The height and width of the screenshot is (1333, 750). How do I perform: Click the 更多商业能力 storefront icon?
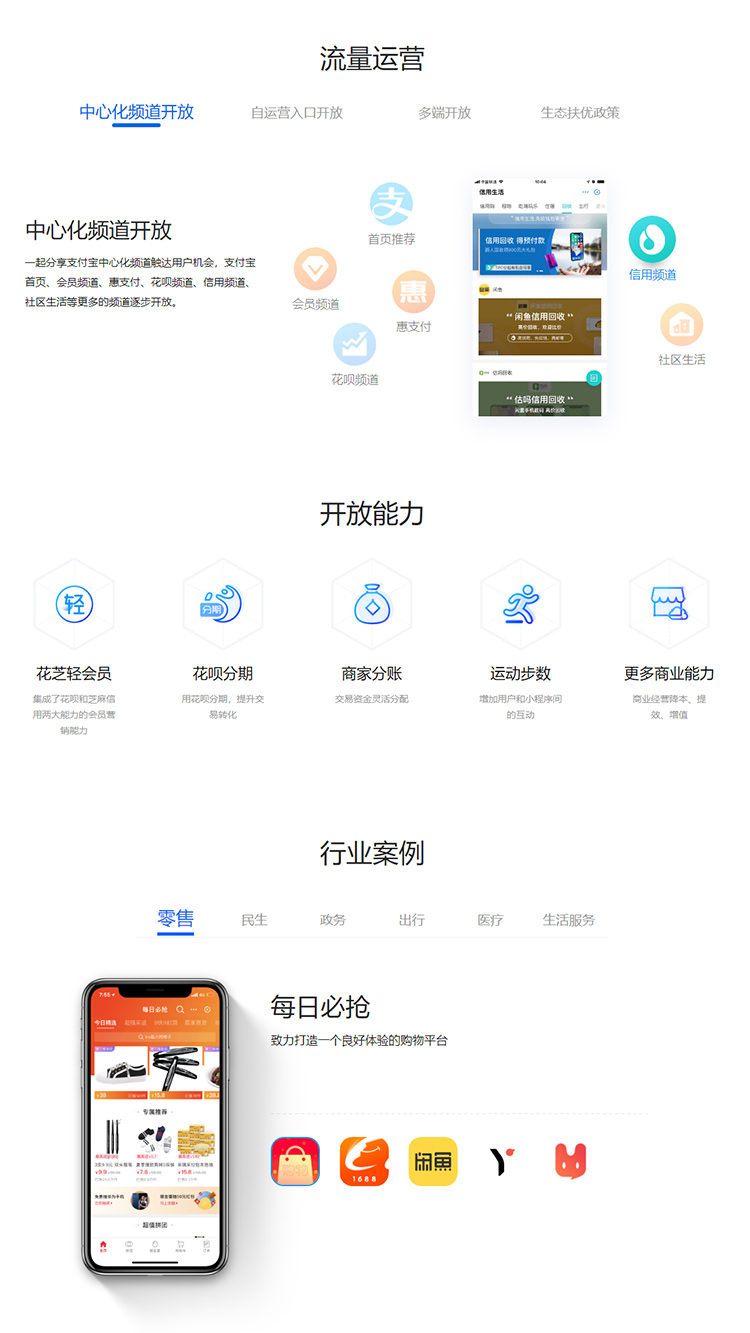point(669,601)
